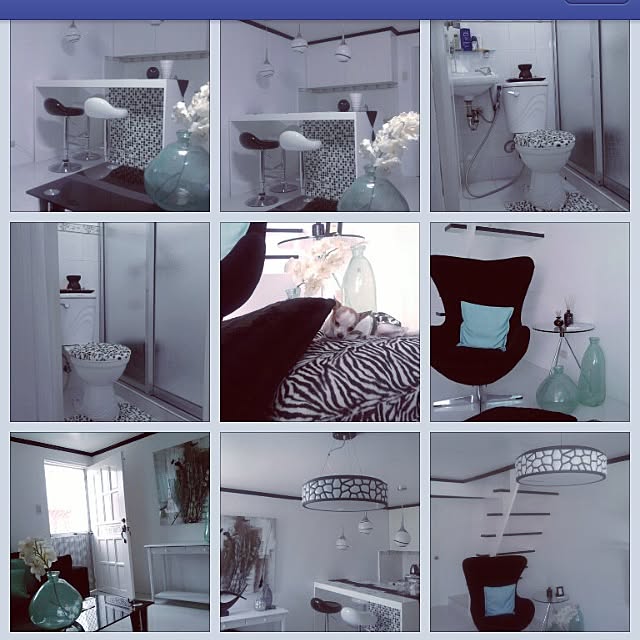View the bathroom photo with sink and toilet
This screenshot has height=640, width=640.
tap(530, 115)
